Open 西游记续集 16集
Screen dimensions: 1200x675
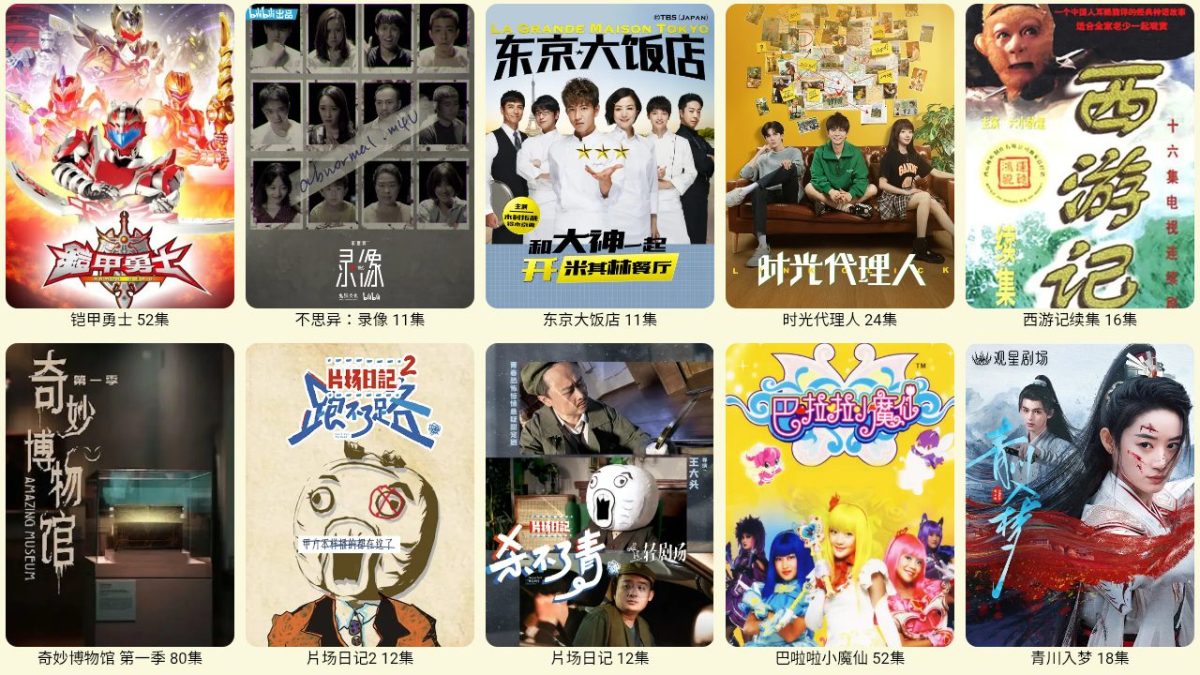click(x=1080, y=156)
